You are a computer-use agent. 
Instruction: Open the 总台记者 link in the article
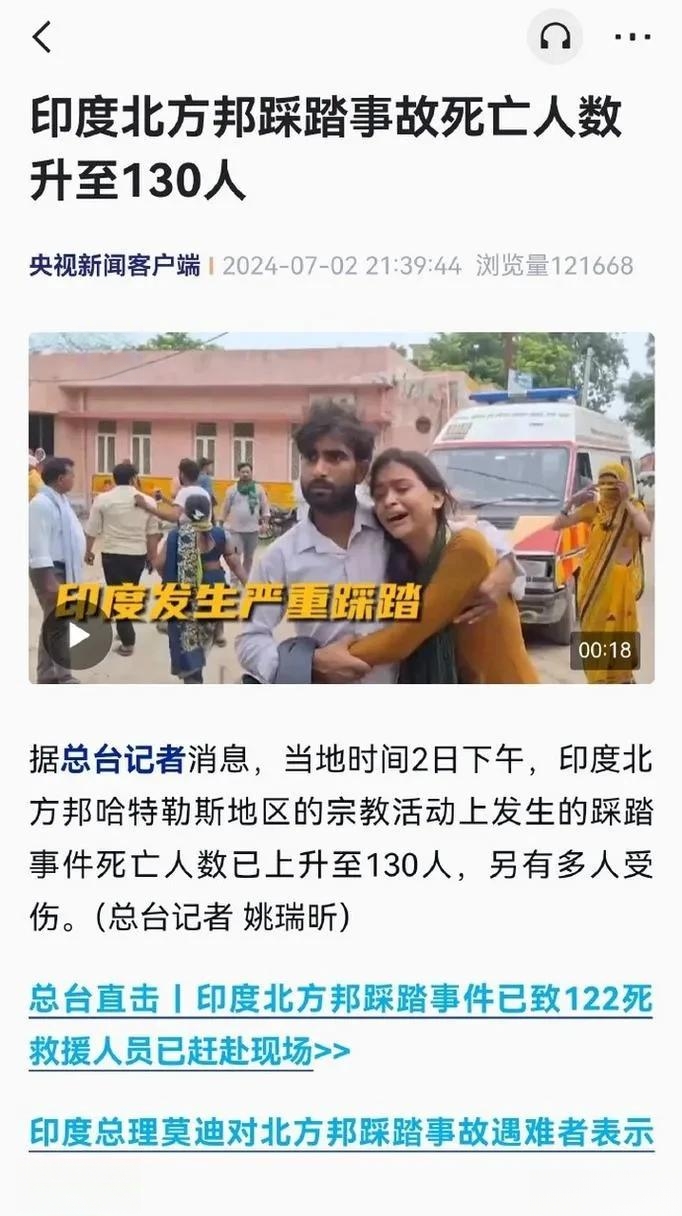(123, 760)
